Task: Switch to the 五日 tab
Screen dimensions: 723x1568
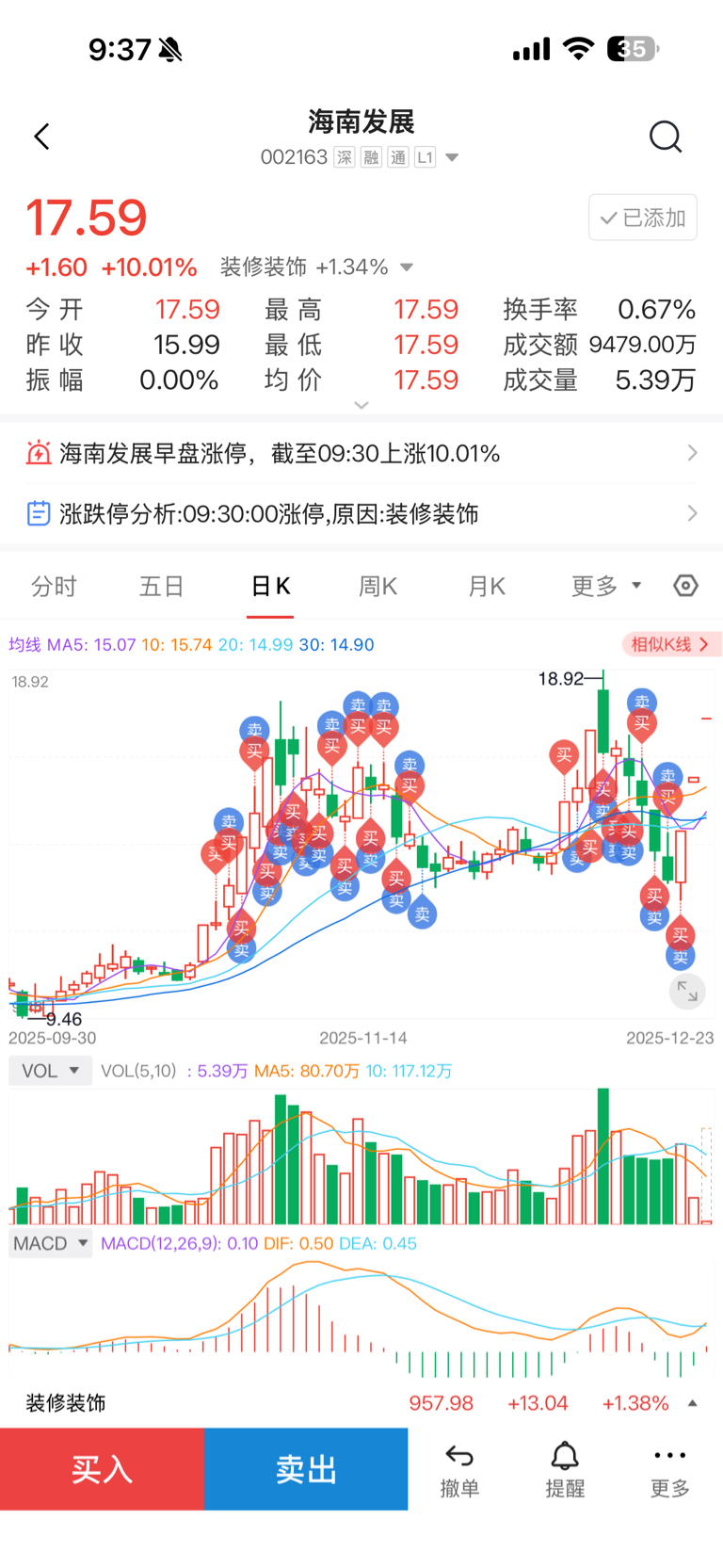Action: click(x=162, y=586)
